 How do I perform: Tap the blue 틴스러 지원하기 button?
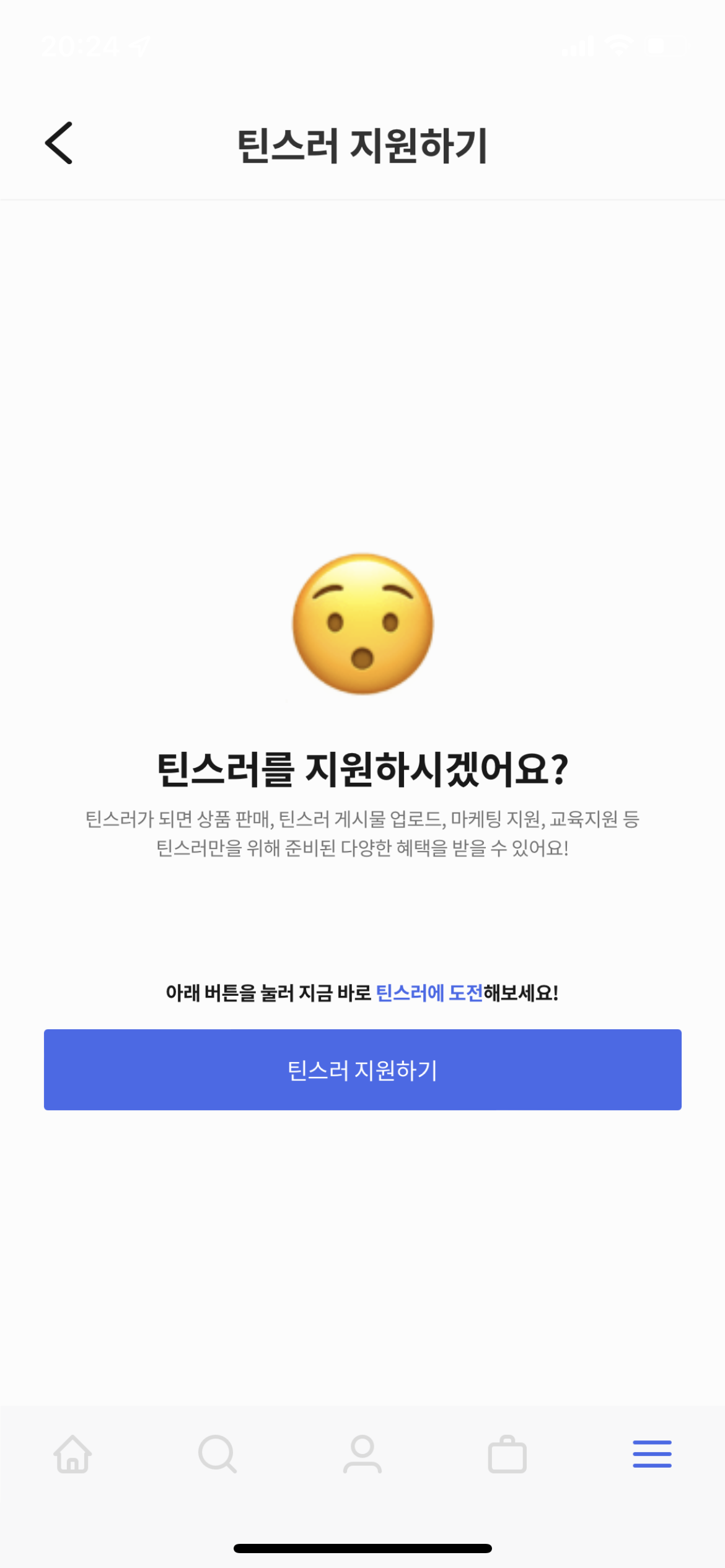click(x=362, y=1069)
